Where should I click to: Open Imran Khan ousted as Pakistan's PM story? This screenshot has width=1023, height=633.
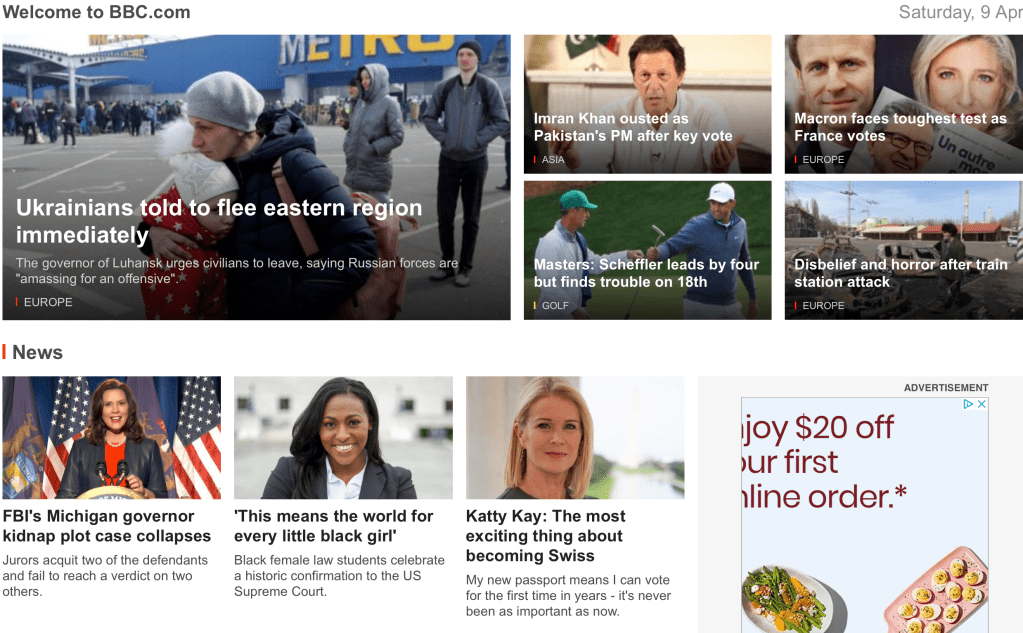[632, 127]
